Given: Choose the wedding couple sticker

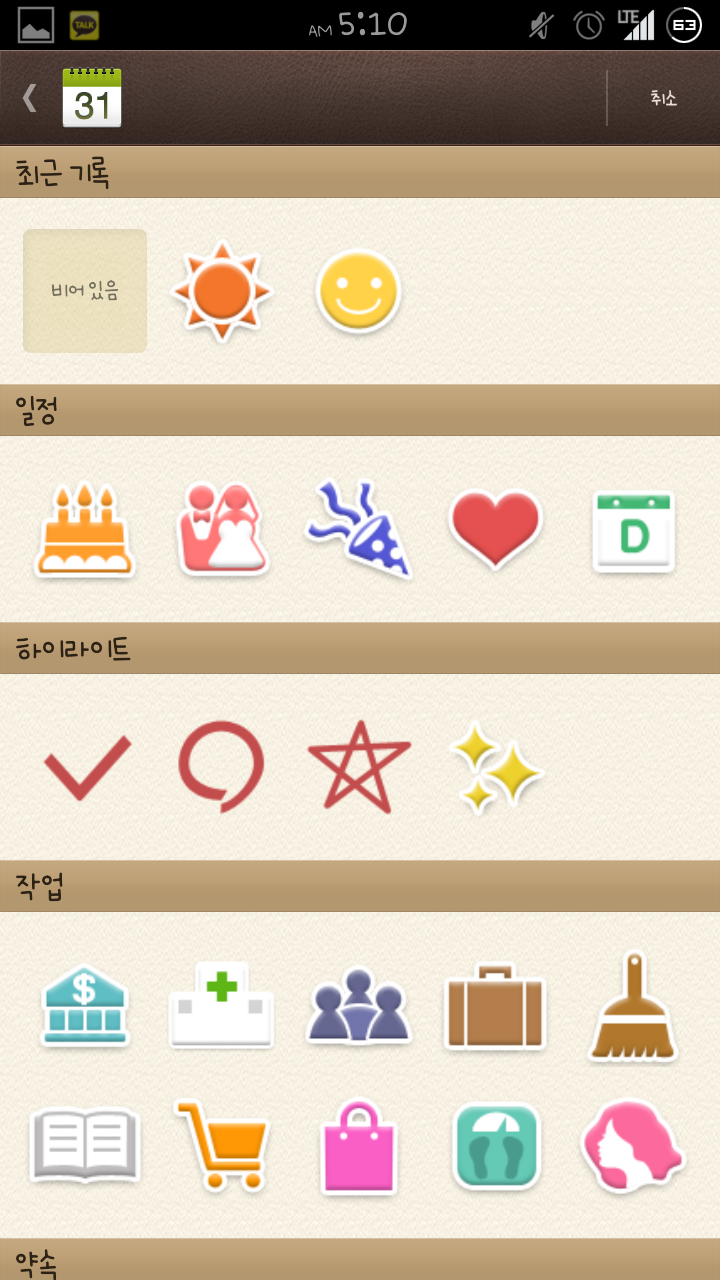Looking at the screenshot, I should point(223,529).
